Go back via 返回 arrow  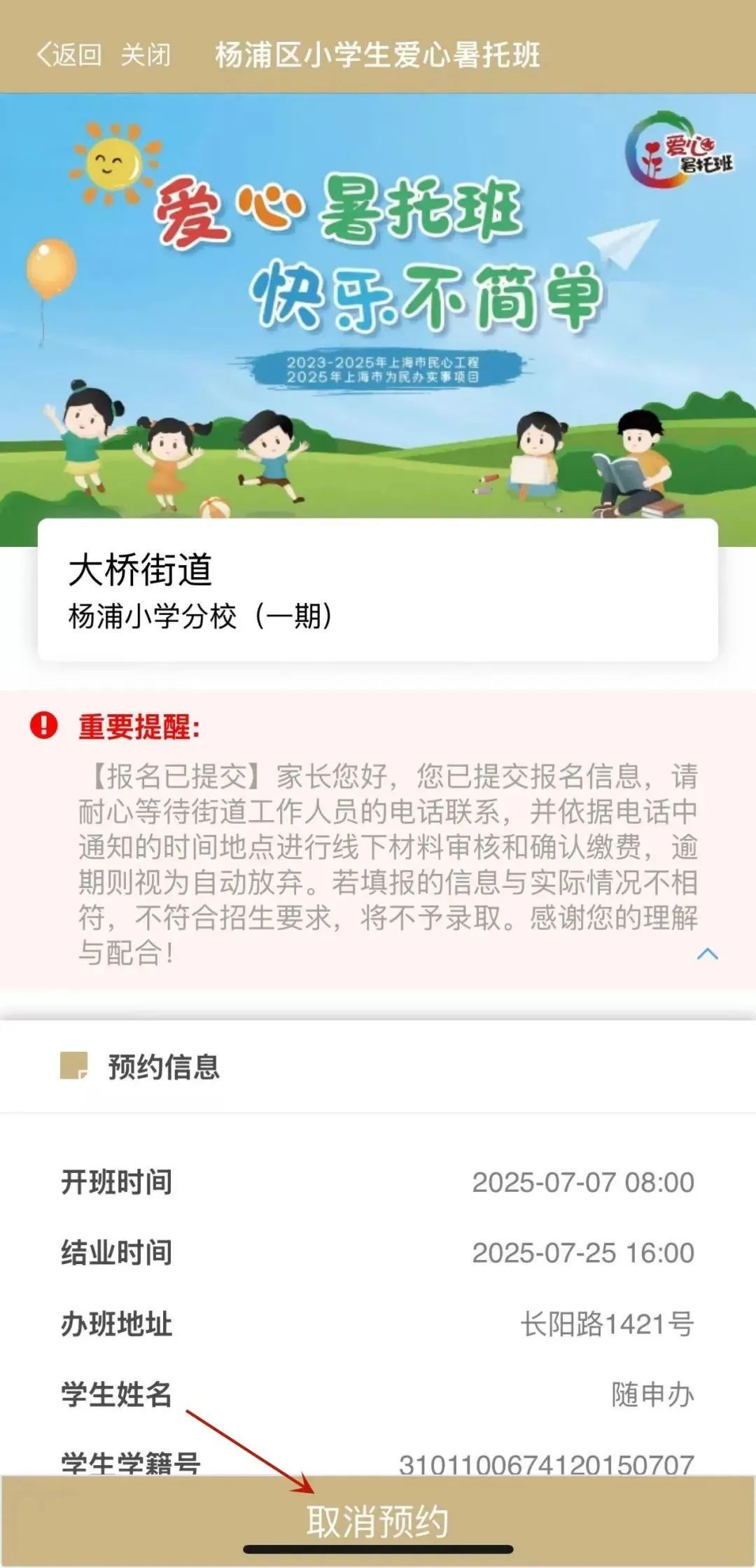click(68, 55)
